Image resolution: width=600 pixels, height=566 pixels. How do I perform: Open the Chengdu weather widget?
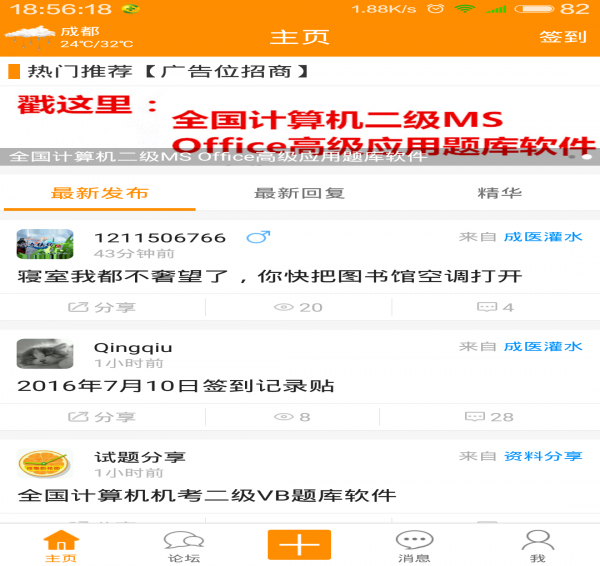tap(68, 37)
